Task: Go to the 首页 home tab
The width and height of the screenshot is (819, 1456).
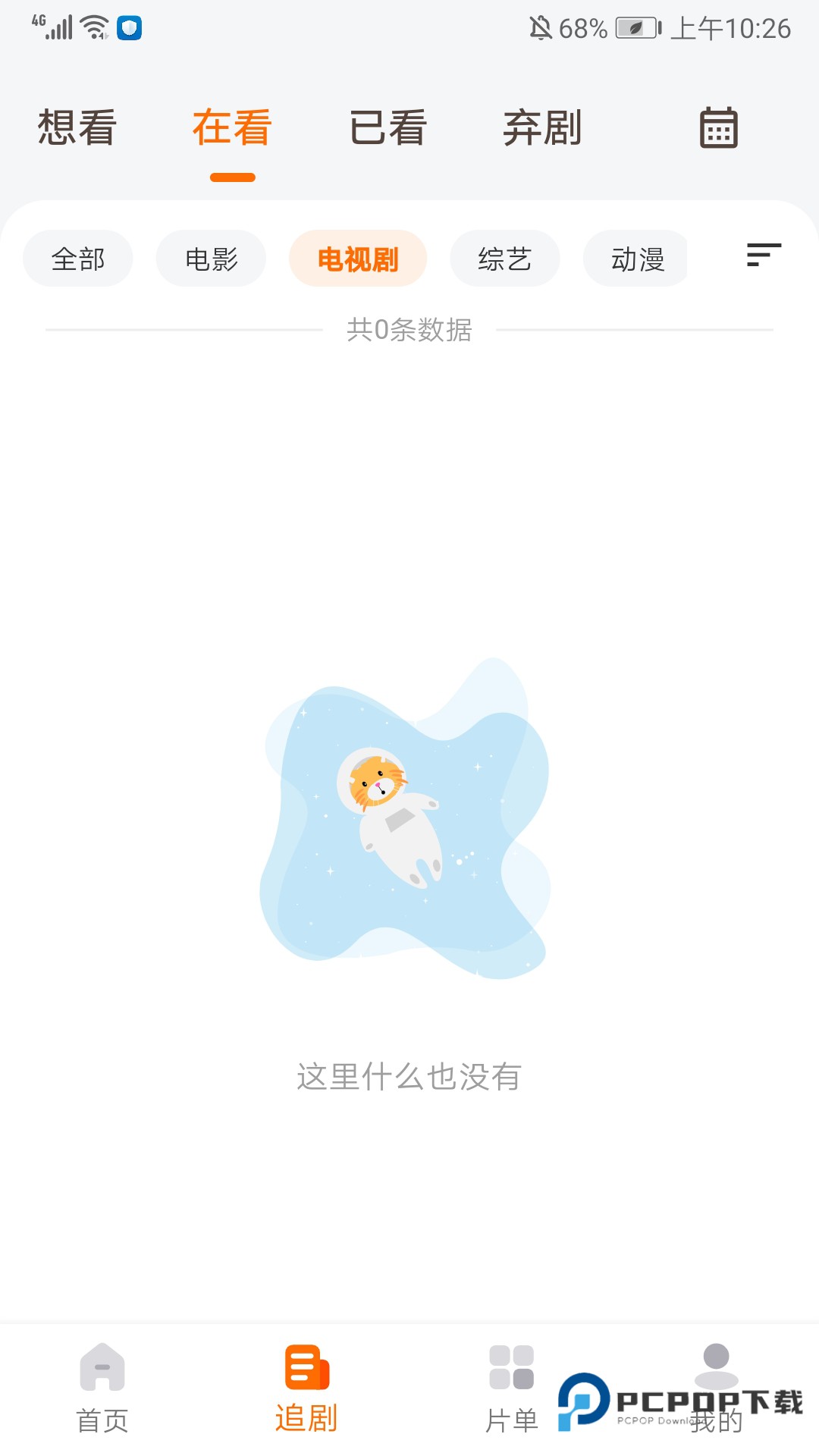Action: click(x=102, y=1389)
